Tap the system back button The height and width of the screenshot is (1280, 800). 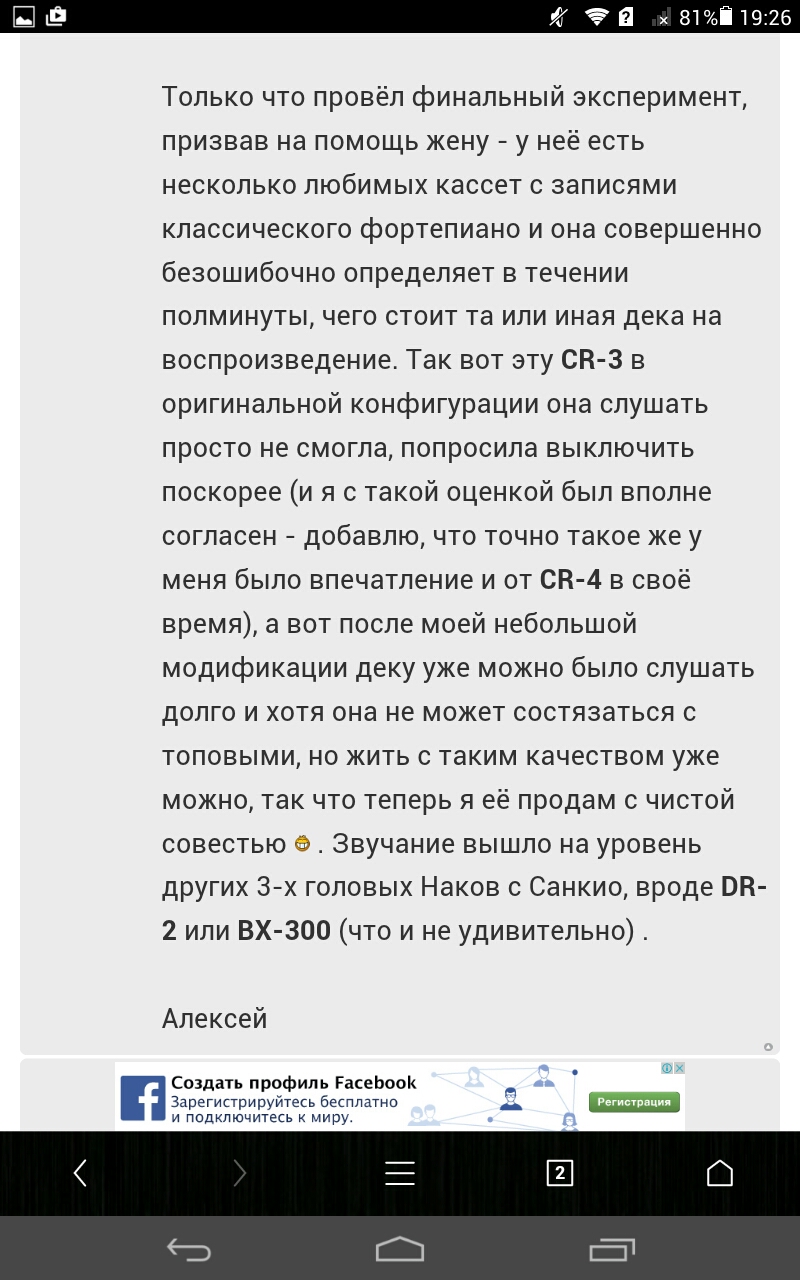click(188, 1249)
